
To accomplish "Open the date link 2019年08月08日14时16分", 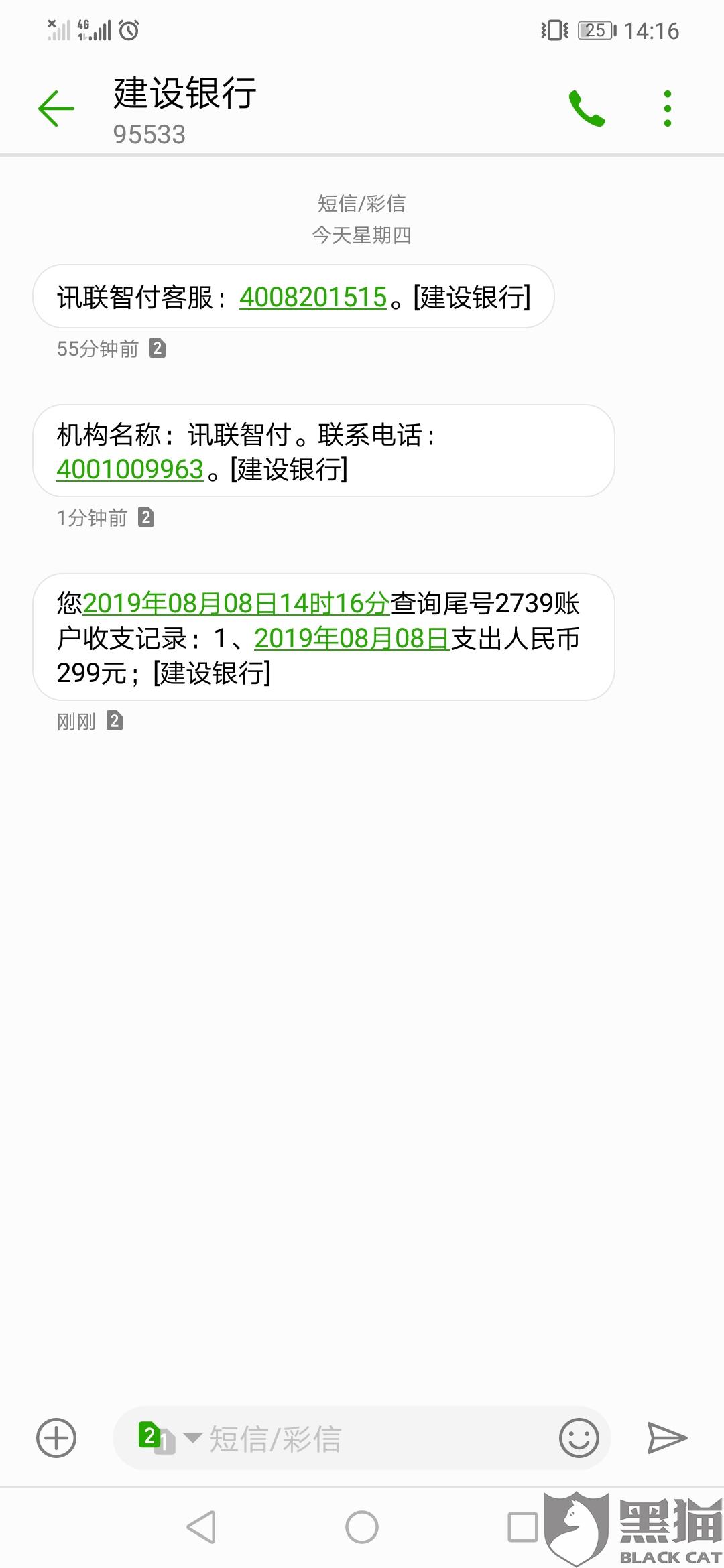I will click(236, 604).
